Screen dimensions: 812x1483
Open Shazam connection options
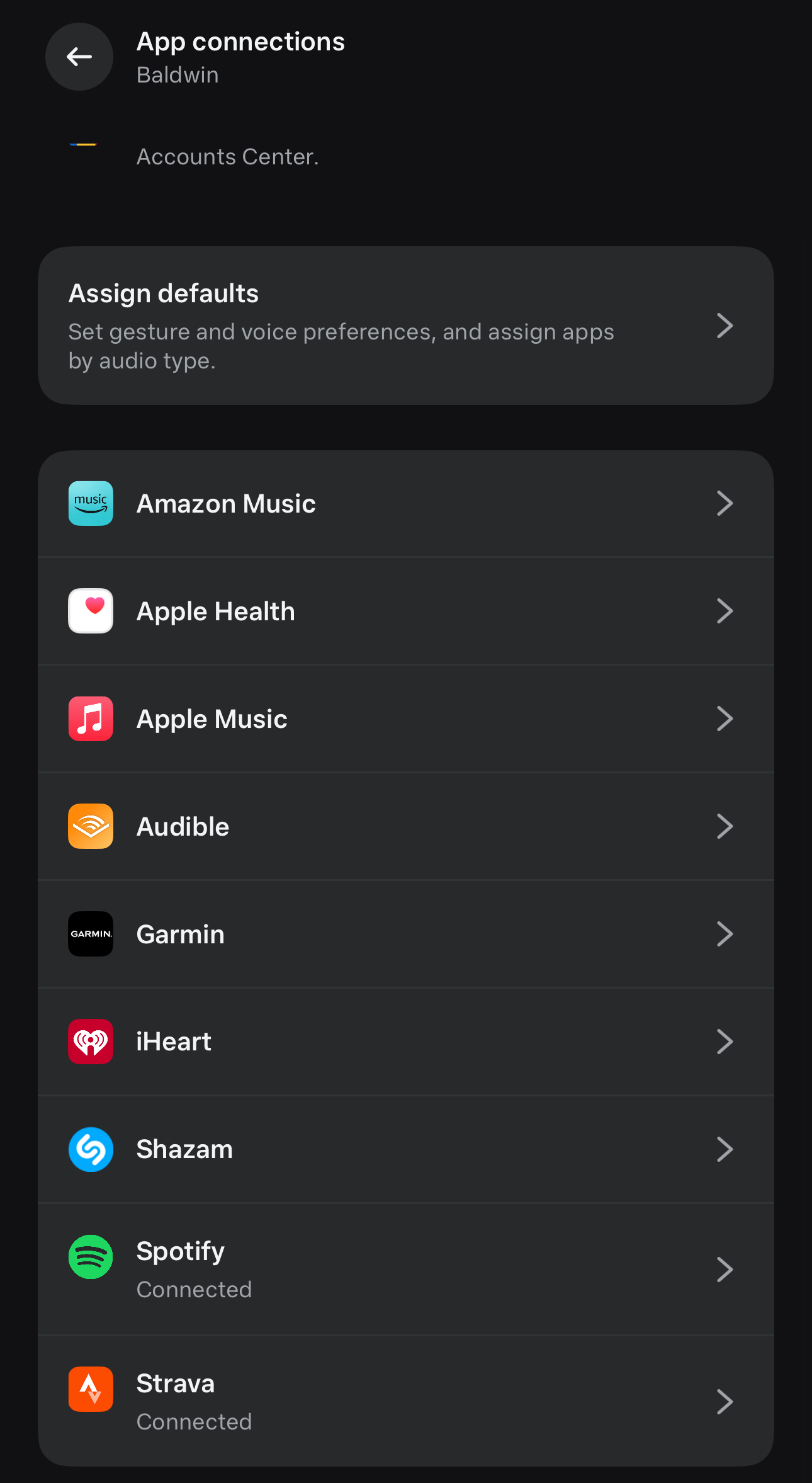[405, 1150]
